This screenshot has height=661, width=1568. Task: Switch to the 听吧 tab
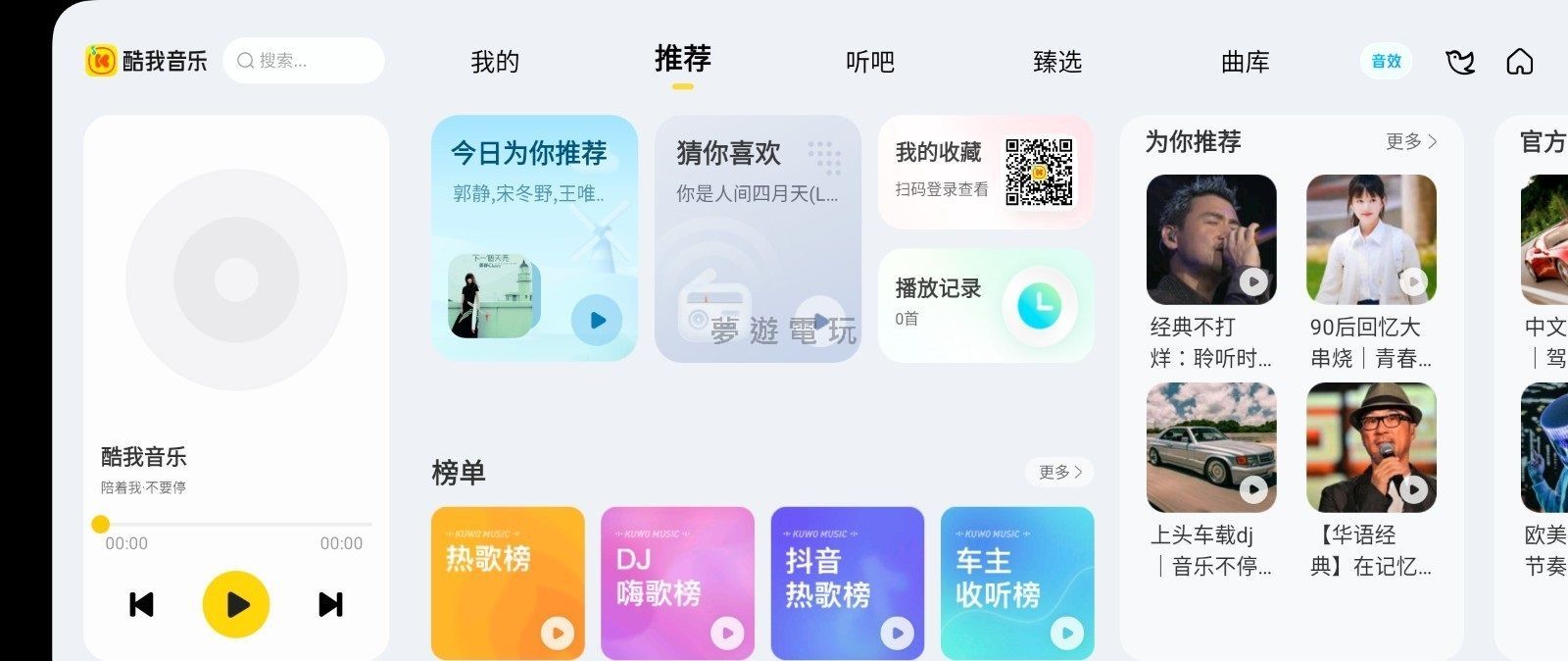click(869, 62)
